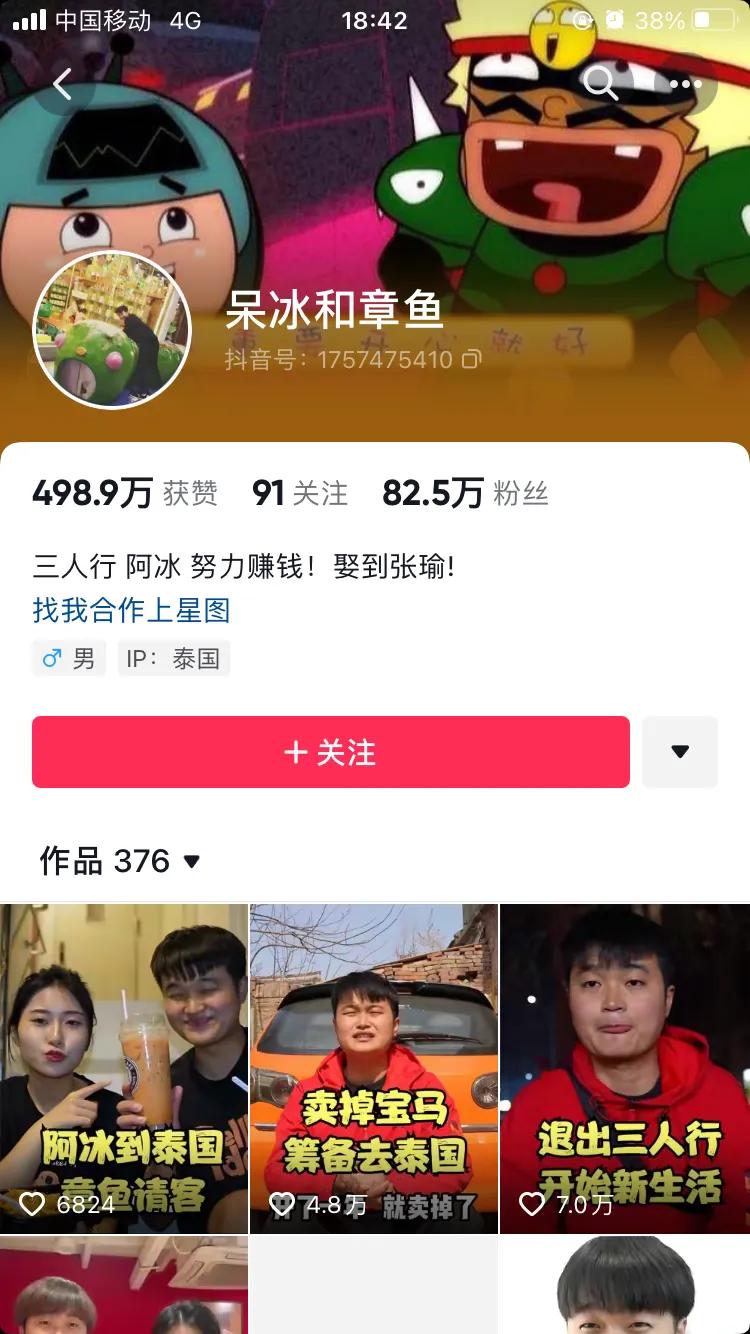
Task: Follow this account with the 关注 button
Action: (x=330, y=752)
